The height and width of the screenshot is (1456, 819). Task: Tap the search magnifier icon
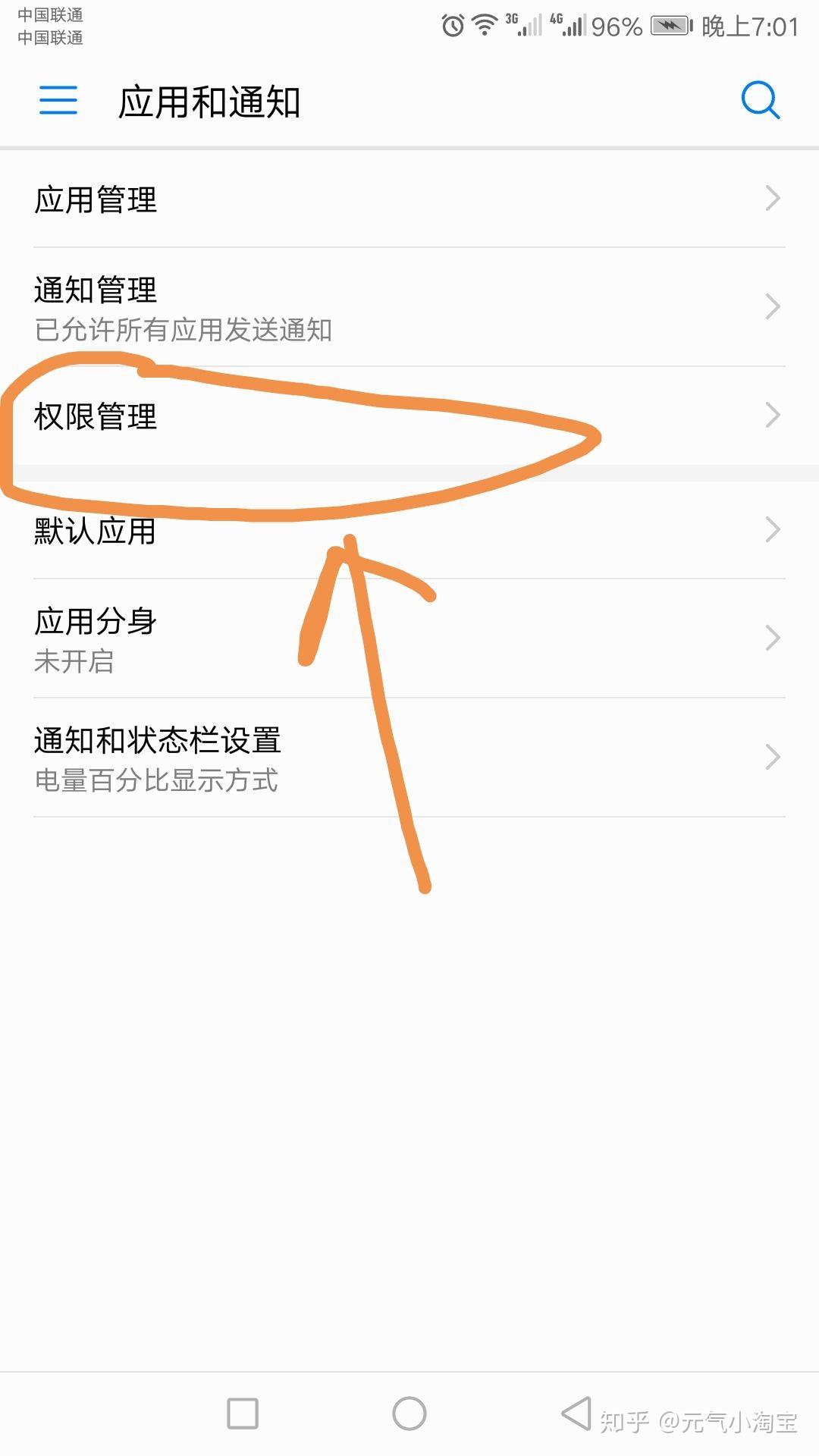click(x=760, y=100)
